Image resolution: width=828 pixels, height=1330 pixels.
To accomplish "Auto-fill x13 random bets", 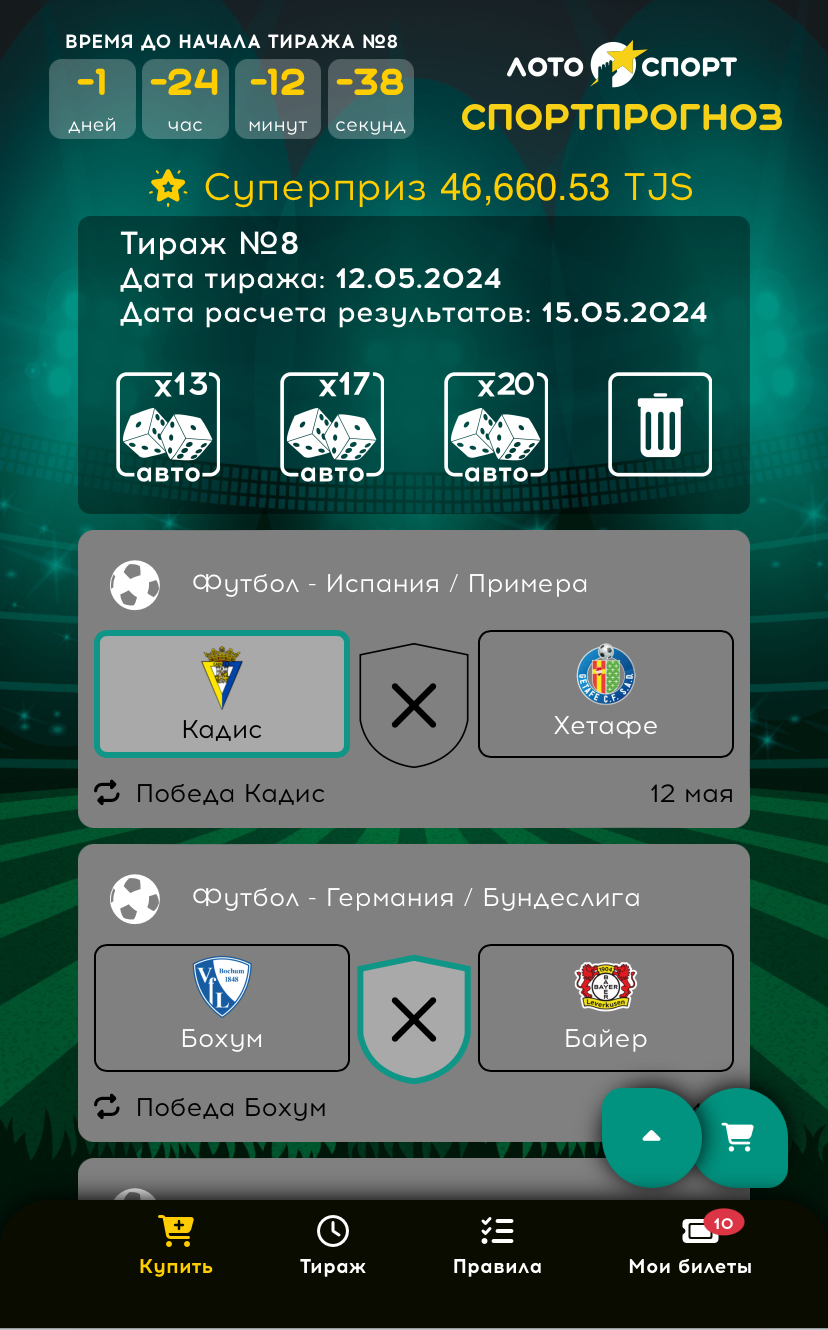I will tap(168, 425).
